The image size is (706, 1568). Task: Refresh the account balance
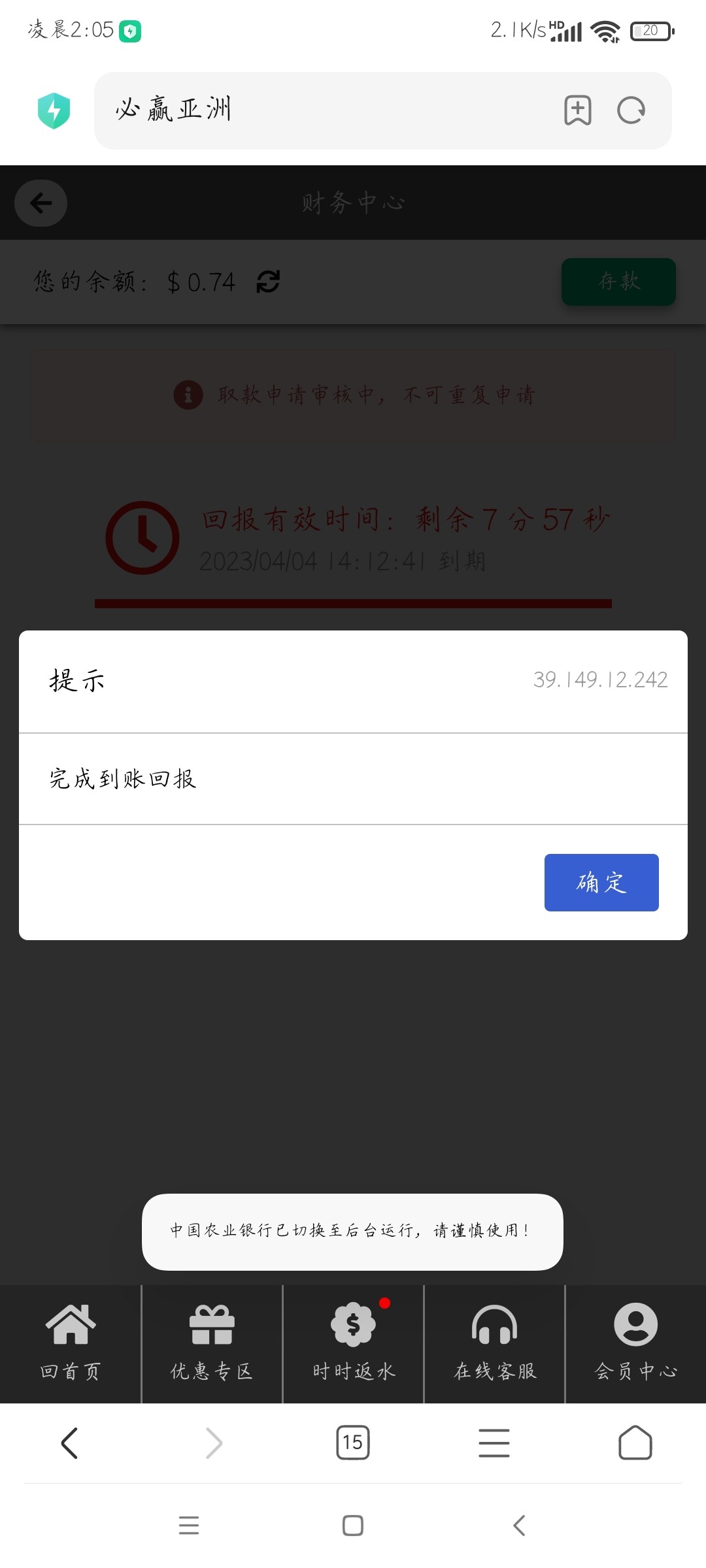point(267,282)
